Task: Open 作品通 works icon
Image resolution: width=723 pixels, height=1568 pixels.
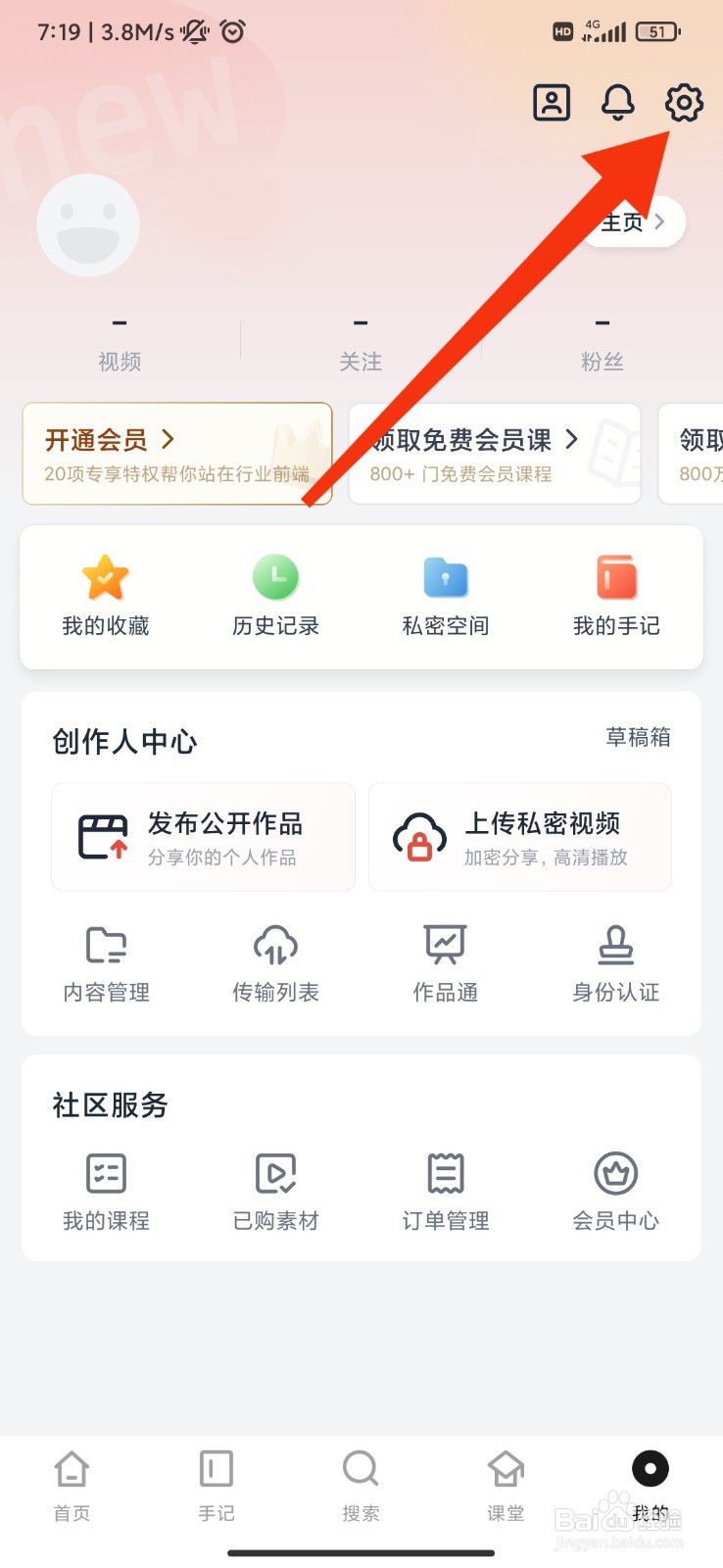Action: coord(445,960)
